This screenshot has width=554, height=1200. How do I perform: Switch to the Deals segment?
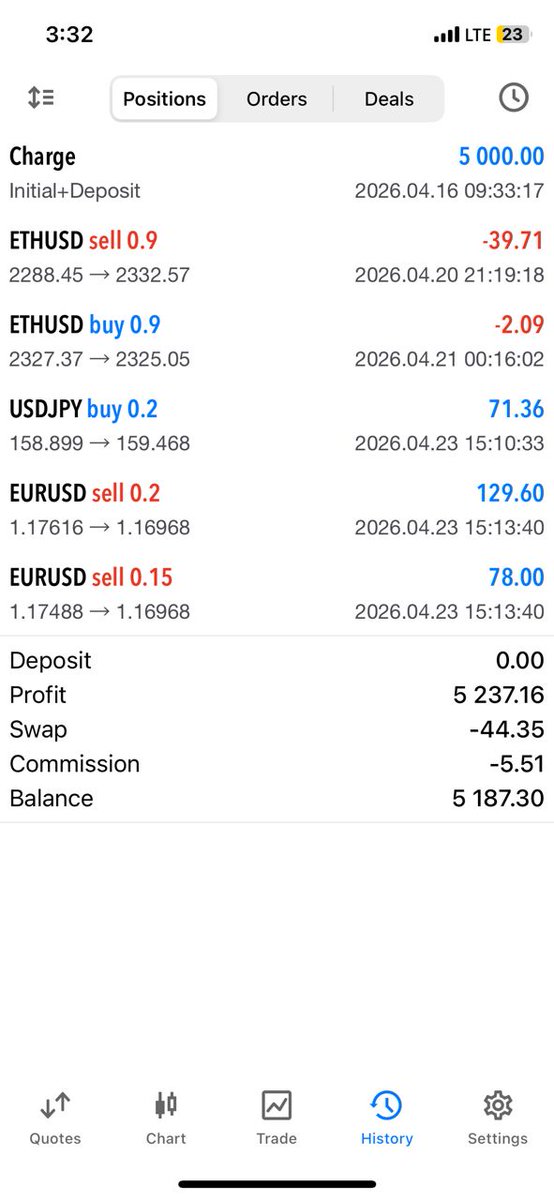pyautogui.click(x=389, y=99)
